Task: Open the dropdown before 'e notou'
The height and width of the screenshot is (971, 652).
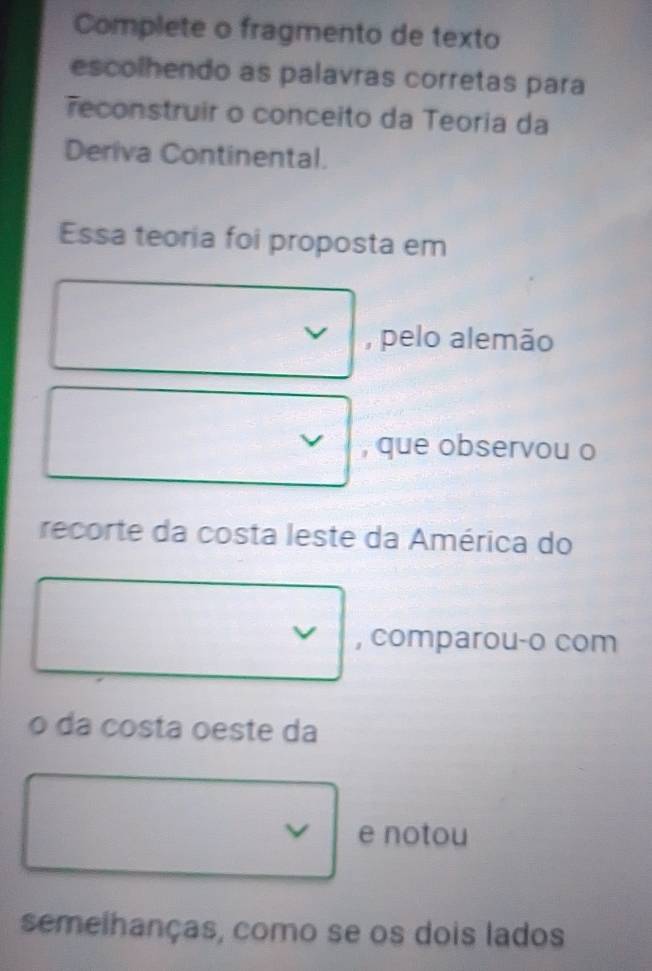Action: point(182,828)
